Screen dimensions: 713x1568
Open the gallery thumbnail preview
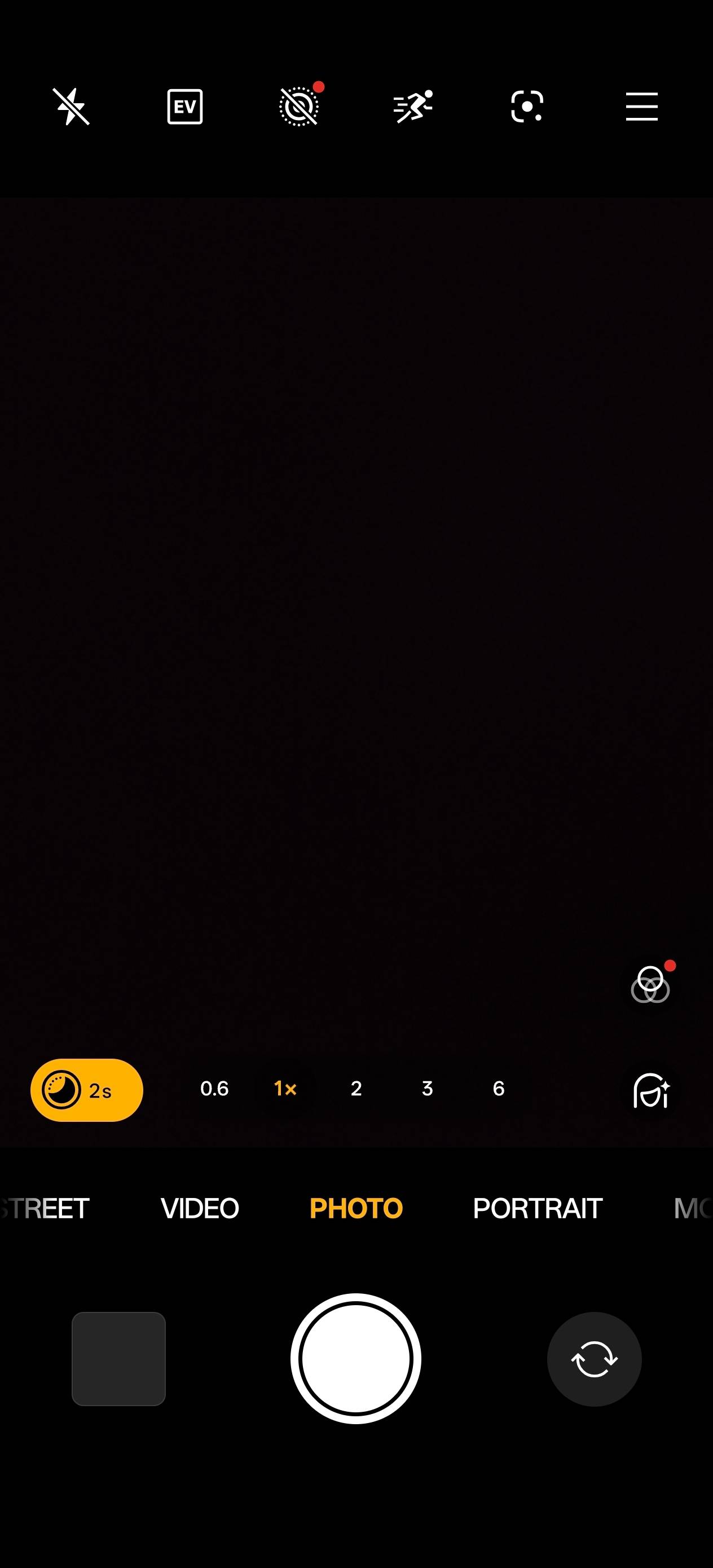pyautogui.click(x=118, y=1359)
